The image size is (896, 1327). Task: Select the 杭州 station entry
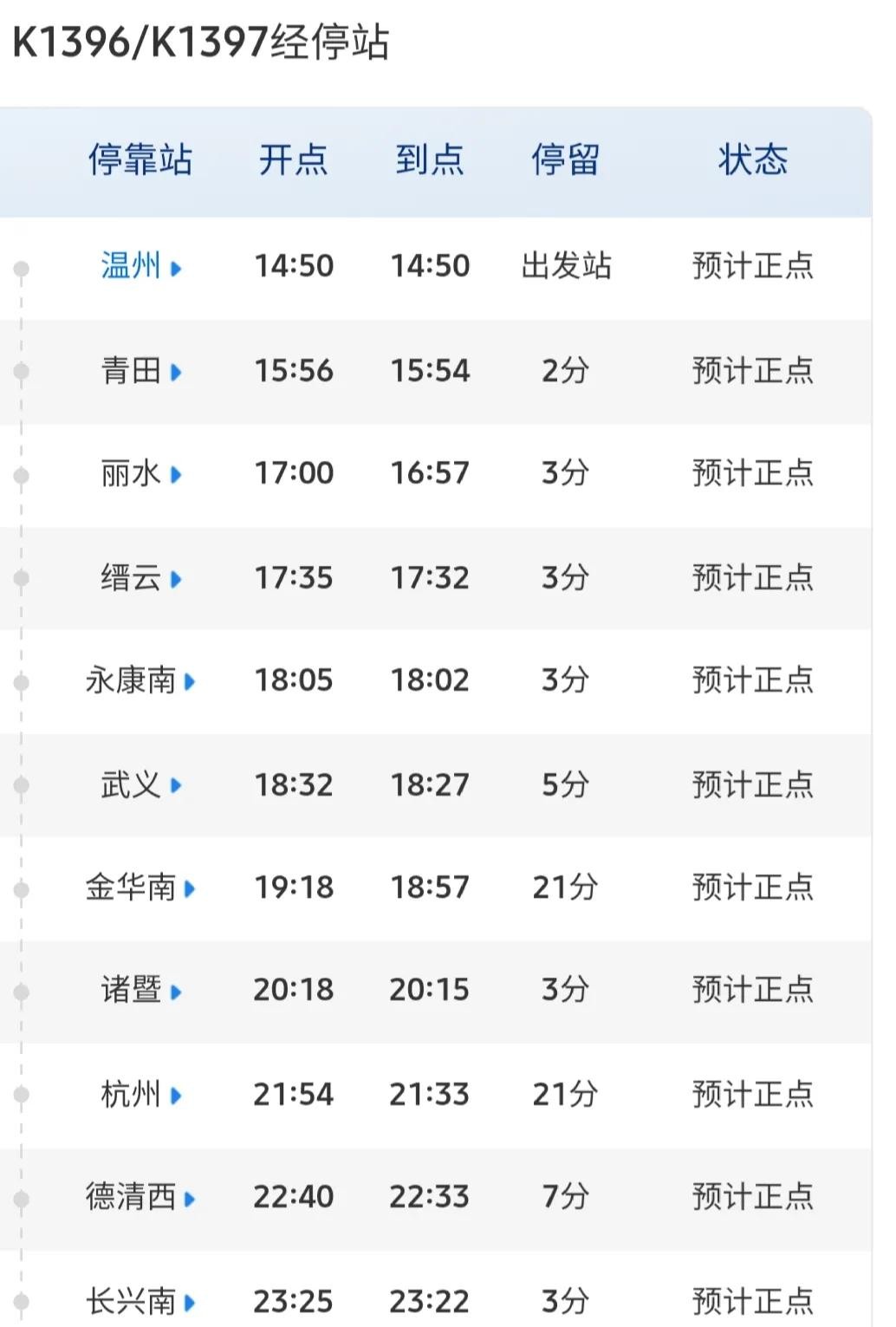coord(140,1095)
